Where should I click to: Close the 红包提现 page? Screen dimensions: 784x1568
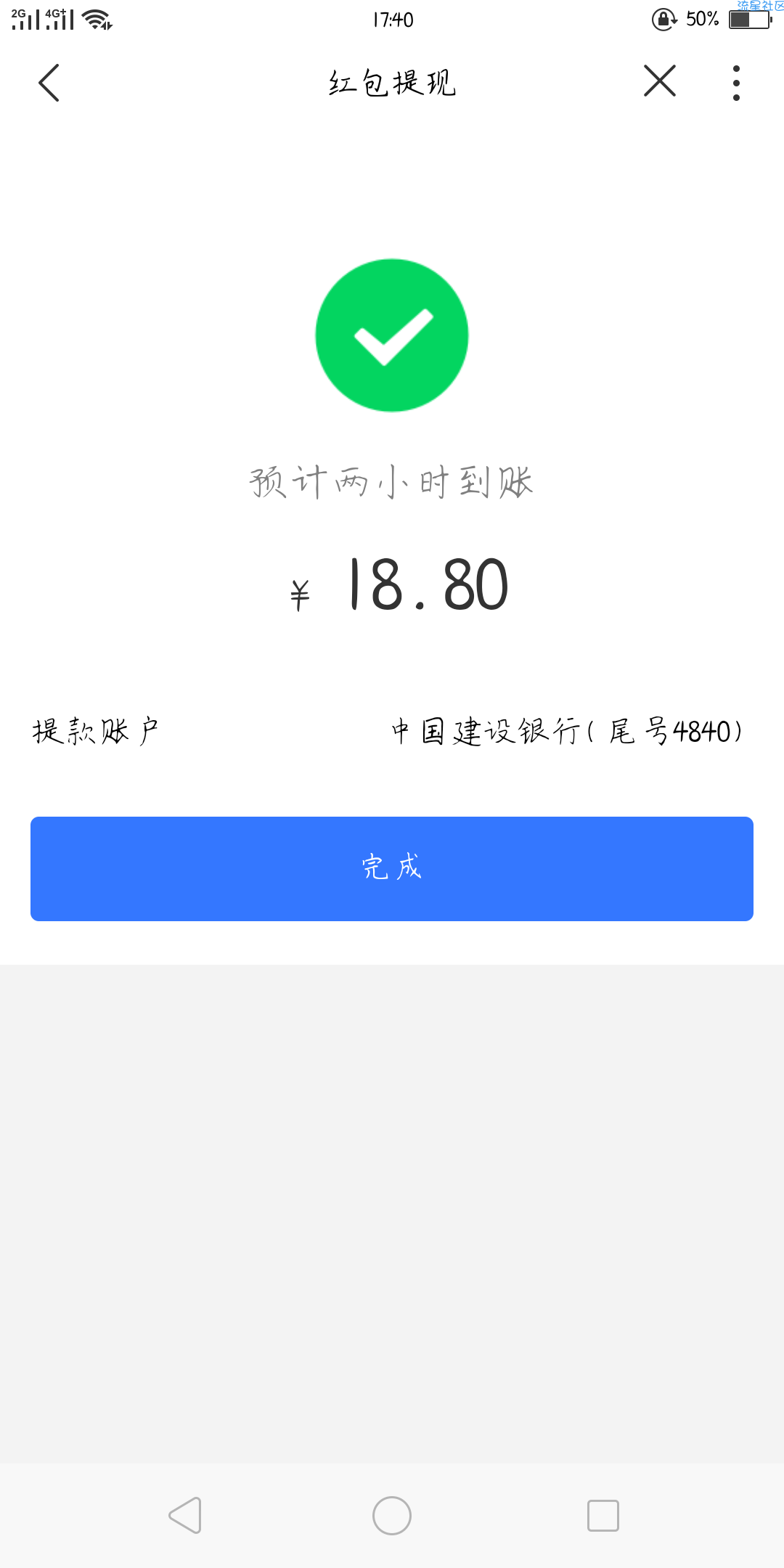click(x=660, y=81)
